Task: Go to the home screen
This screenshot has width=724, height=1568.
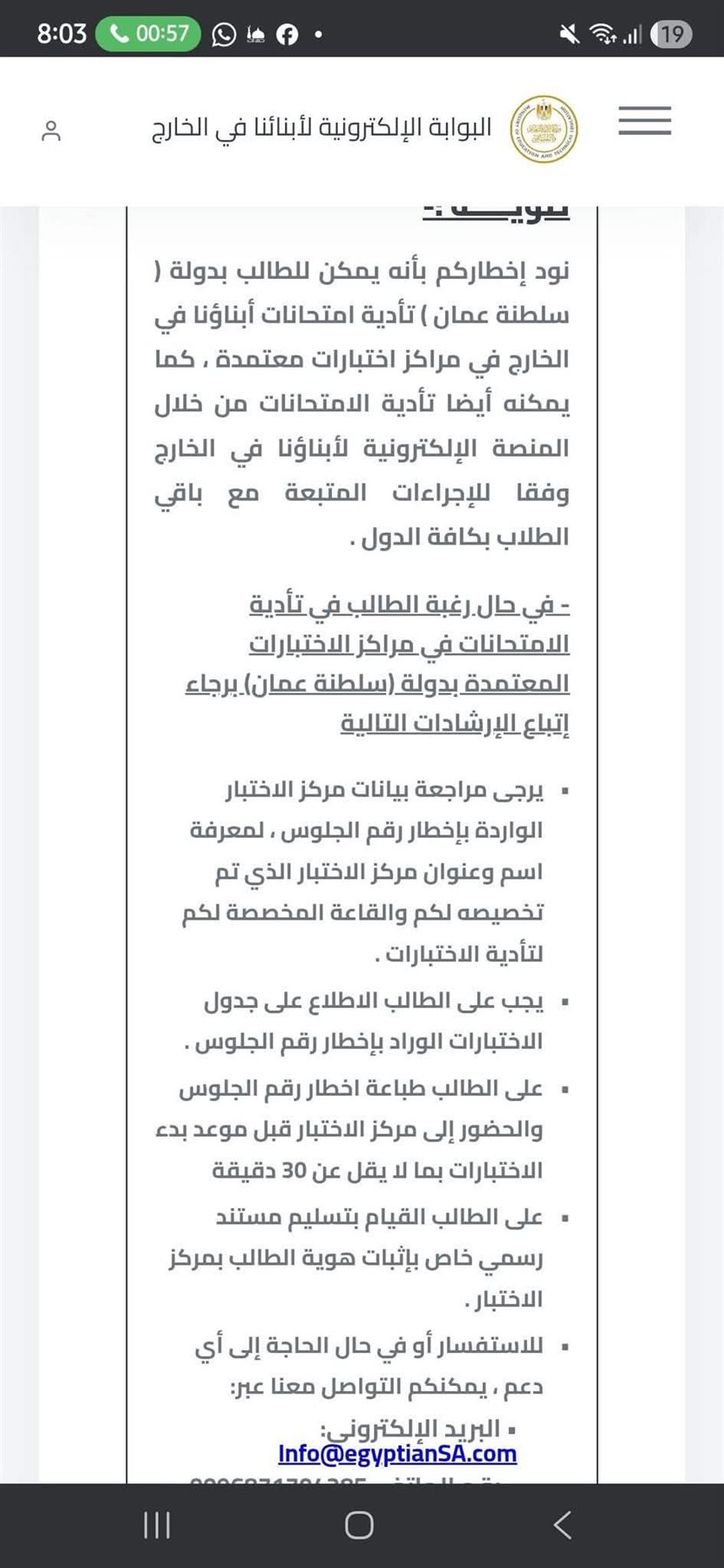Action: 359,1525
